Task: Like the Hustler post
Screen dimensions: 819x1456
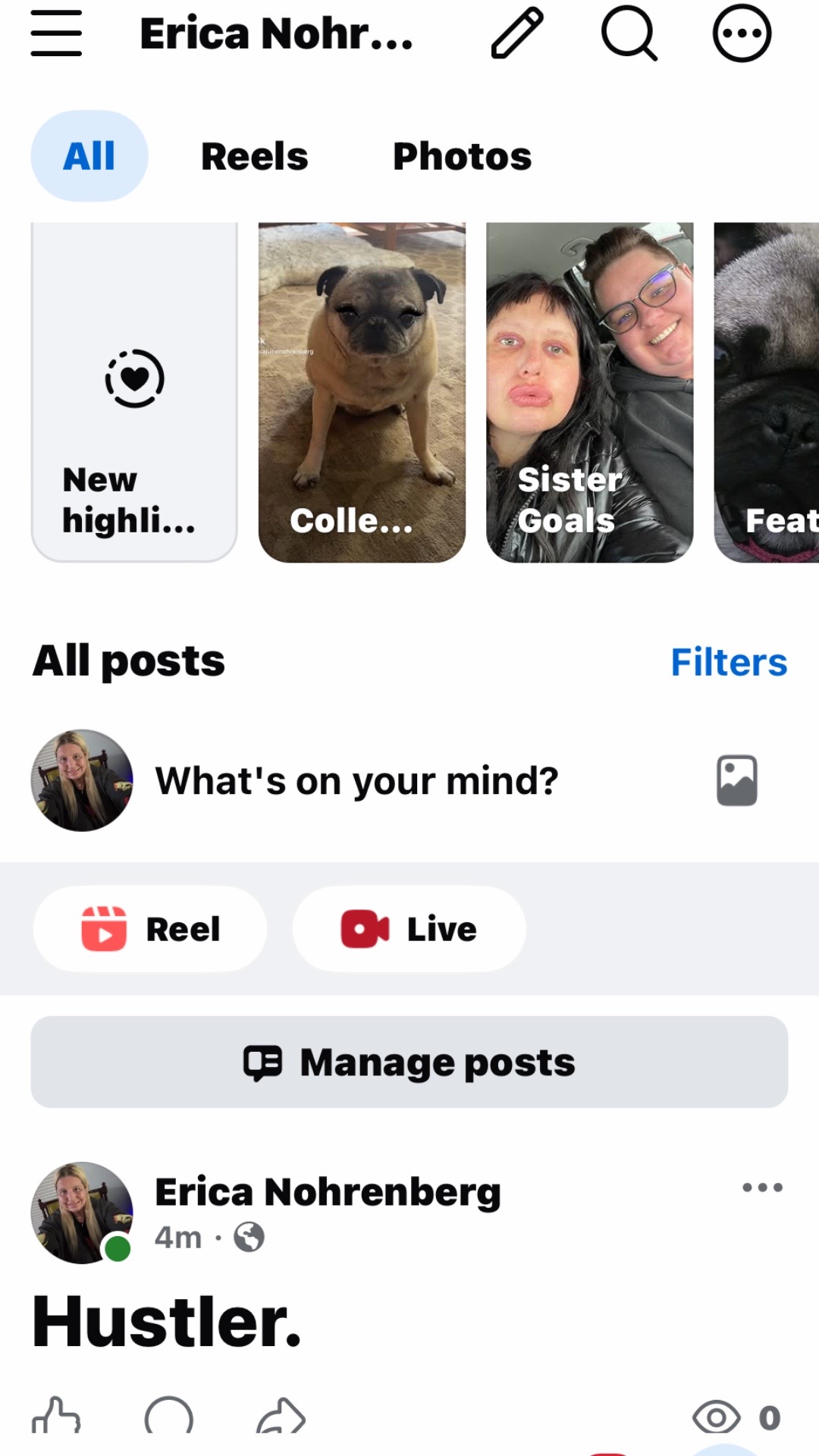Action: 56,1417
